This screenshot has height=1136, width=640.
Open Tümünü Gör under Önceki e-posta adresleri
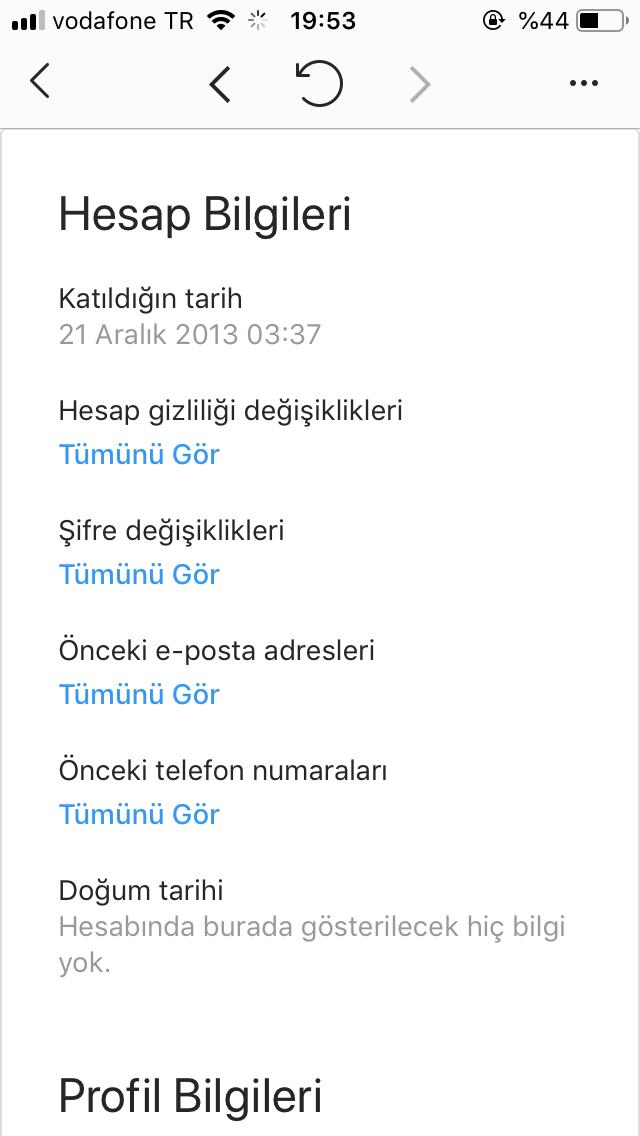click(x=139, y=694)
